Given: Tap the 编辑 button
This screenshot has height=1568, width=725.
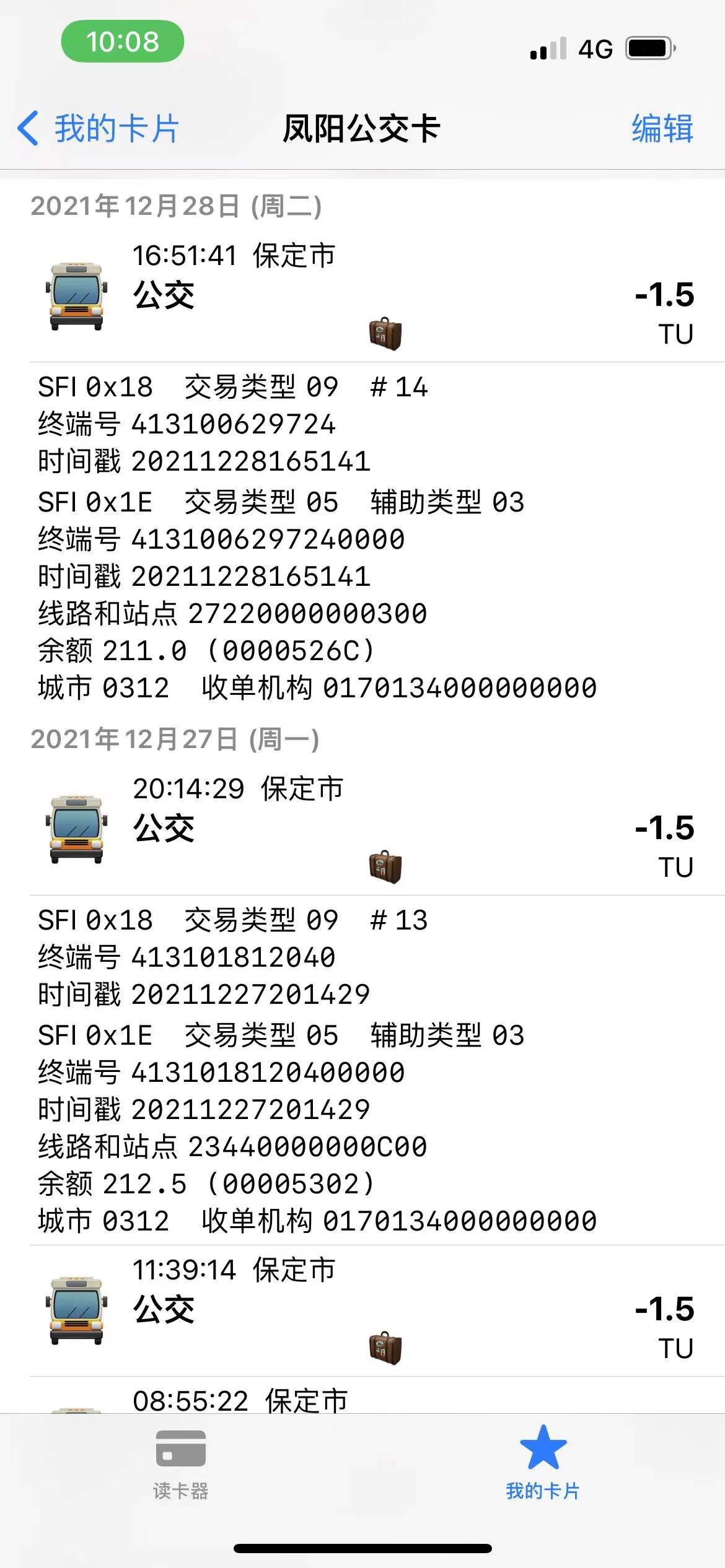Looking at the screenshot, I should 662,129.
